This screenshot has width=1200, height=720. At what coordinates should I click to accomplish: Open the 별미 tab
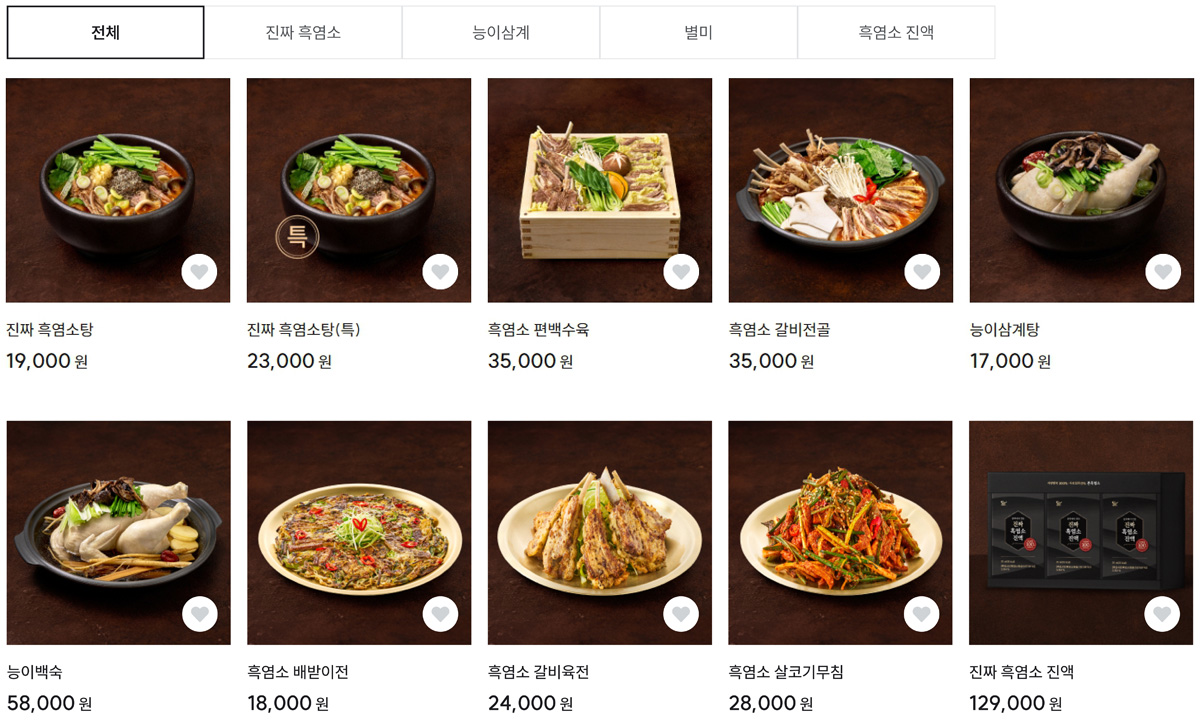tap(698, 32)
